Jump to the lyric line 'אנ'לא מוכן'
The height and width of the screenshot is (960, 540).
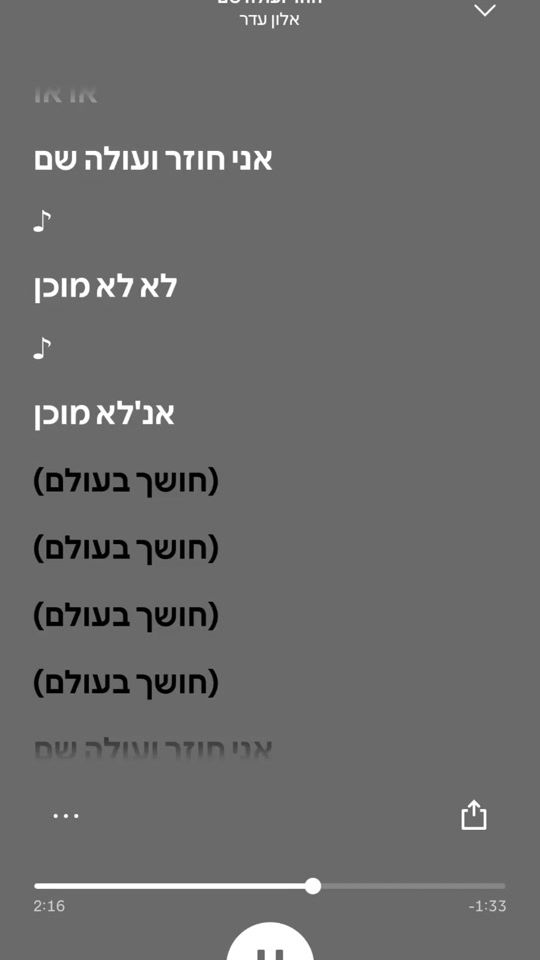(x=104, y=414)
